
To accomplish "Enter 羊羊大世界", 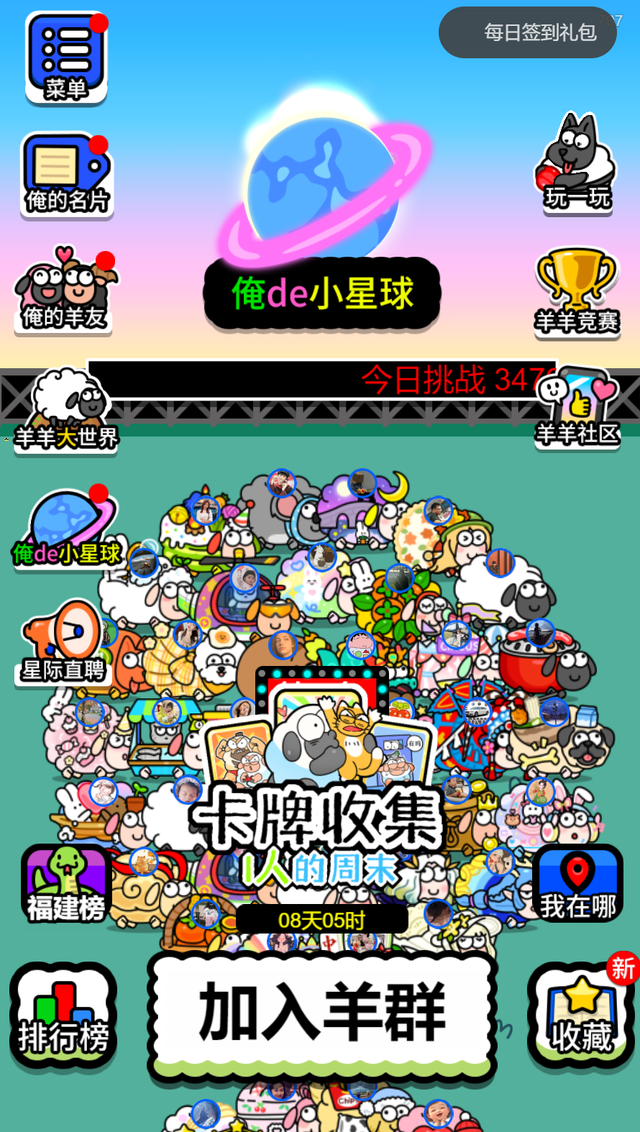I will 66,411.
